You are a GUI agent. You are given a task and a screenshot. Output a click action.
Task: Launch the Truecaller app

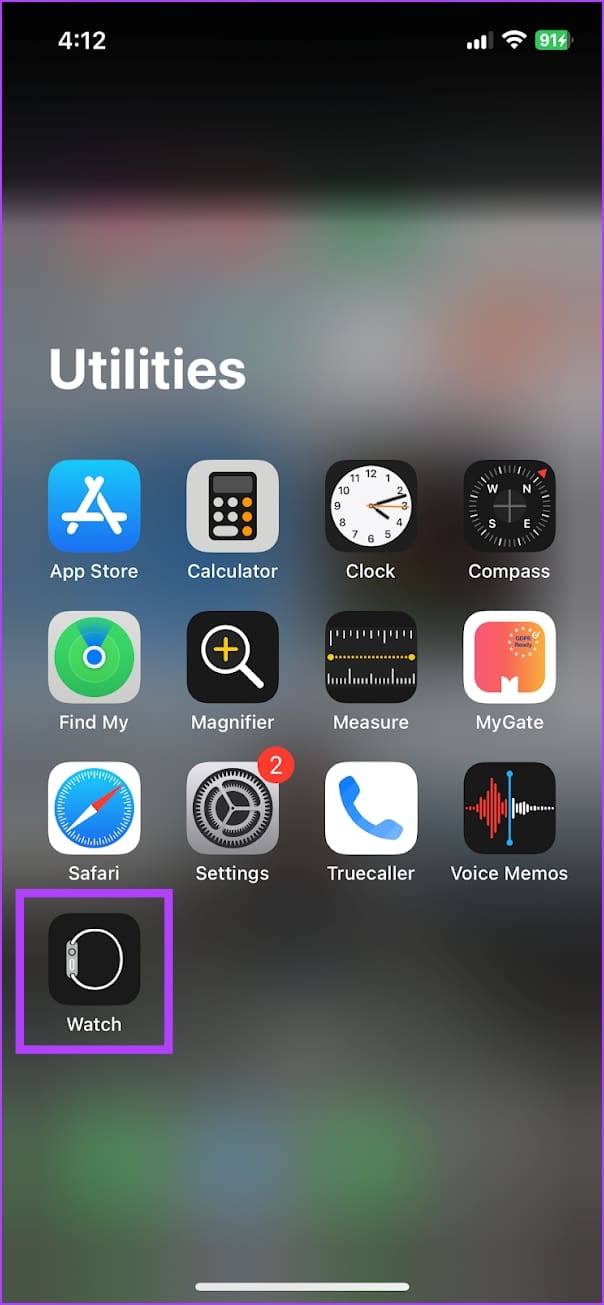click(x=371, y=808)
